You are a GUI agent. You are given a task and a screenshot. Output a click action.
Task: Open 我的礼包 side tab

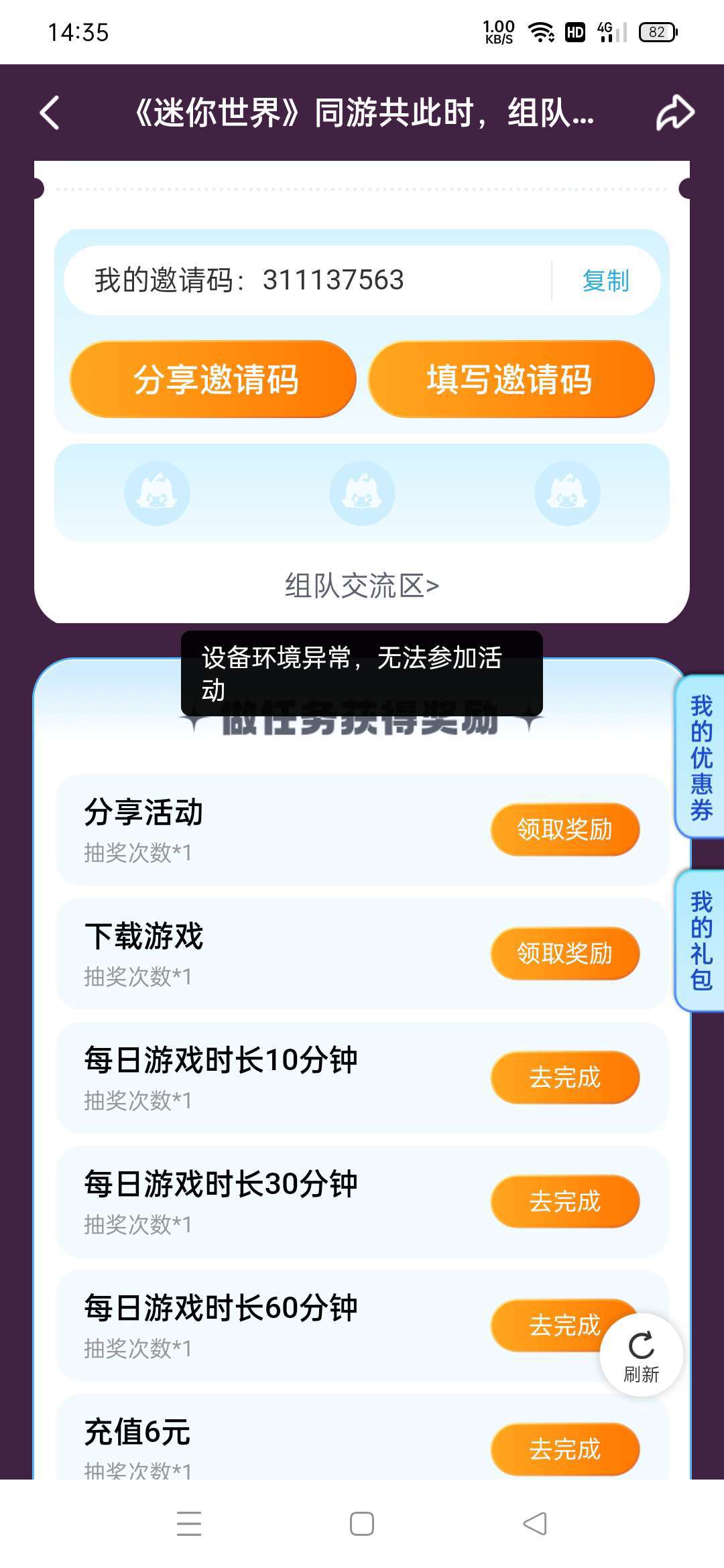701,941
